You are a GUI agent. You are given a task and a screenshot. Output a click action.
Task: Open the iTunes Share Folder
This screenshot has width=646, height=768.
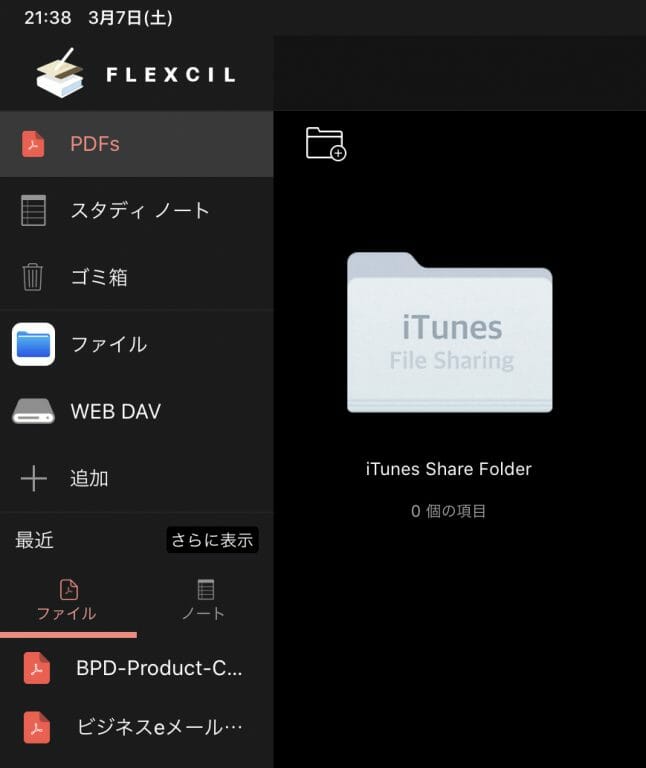click(x=449, y=335)
